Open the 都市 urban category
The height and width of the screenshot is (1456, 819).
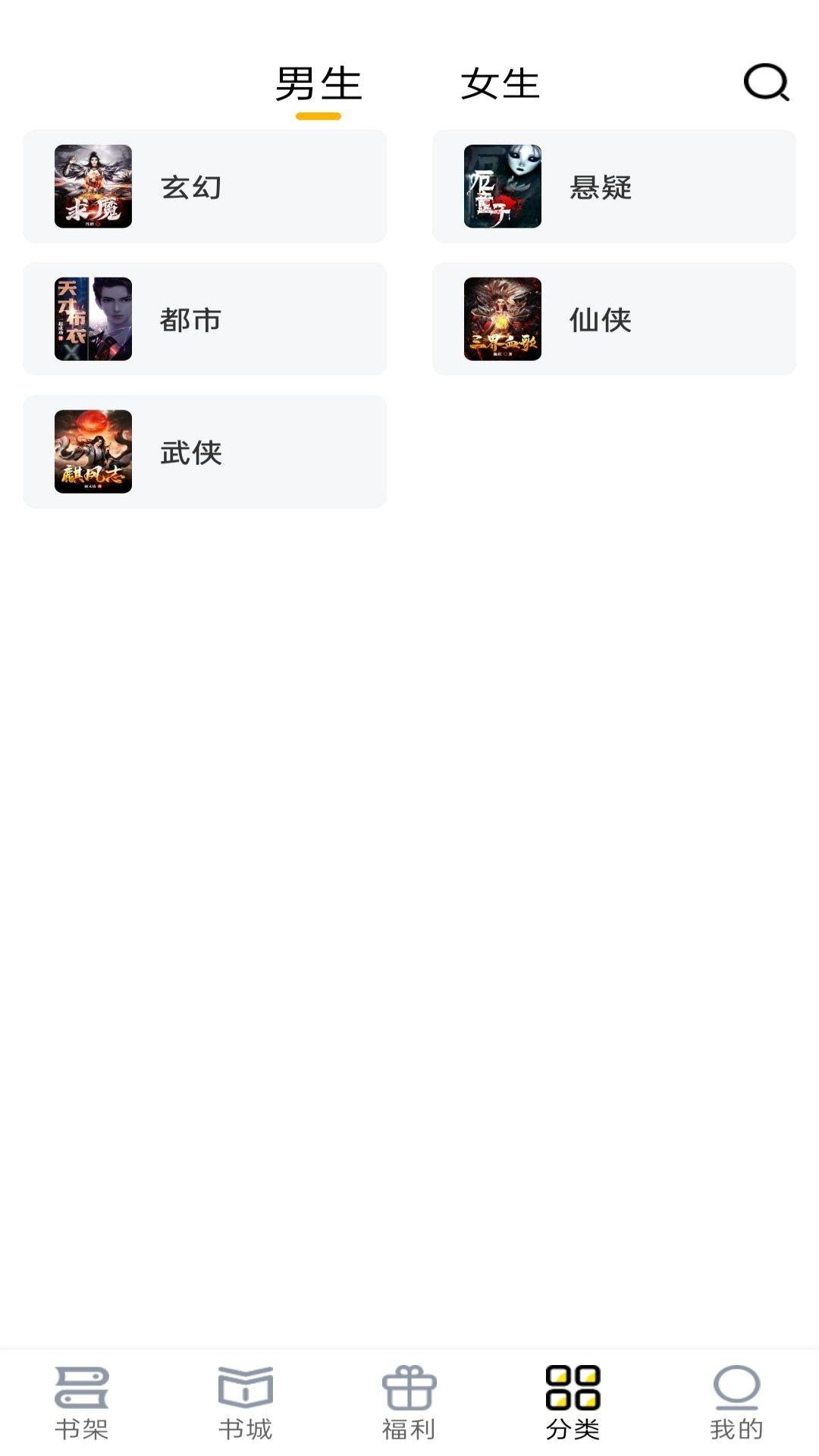pos(205,318)
